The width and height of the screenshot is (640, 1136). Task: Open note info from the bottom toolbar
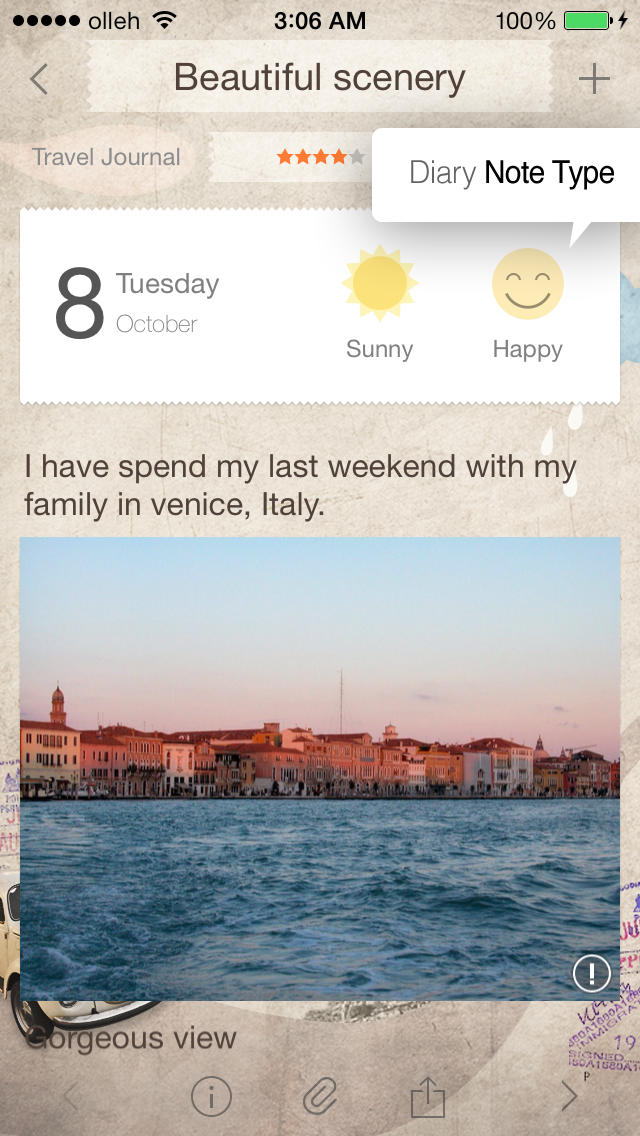click(211, 1097)
